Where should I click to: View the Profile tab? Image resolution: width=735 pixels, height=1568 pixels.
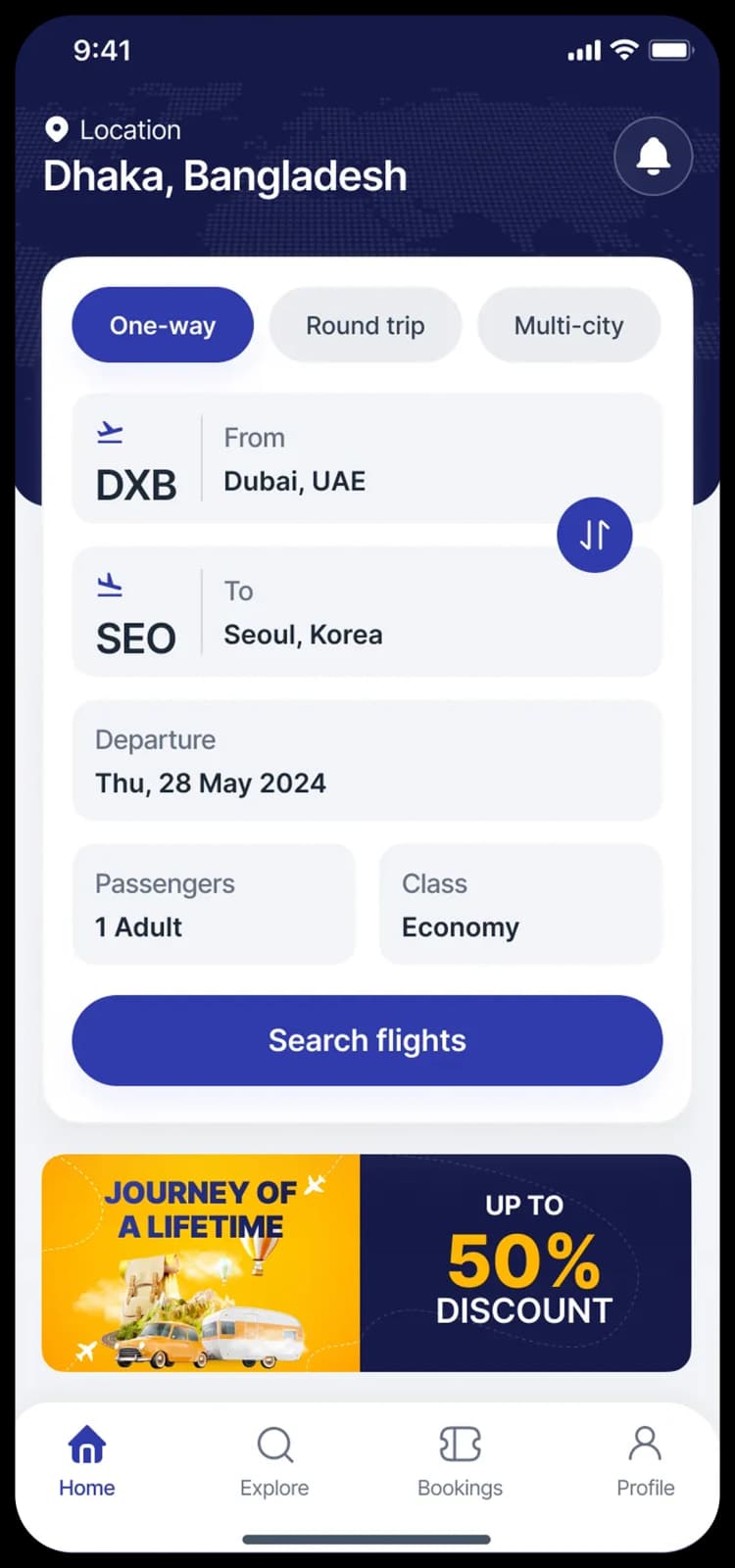coord(645,1461)
